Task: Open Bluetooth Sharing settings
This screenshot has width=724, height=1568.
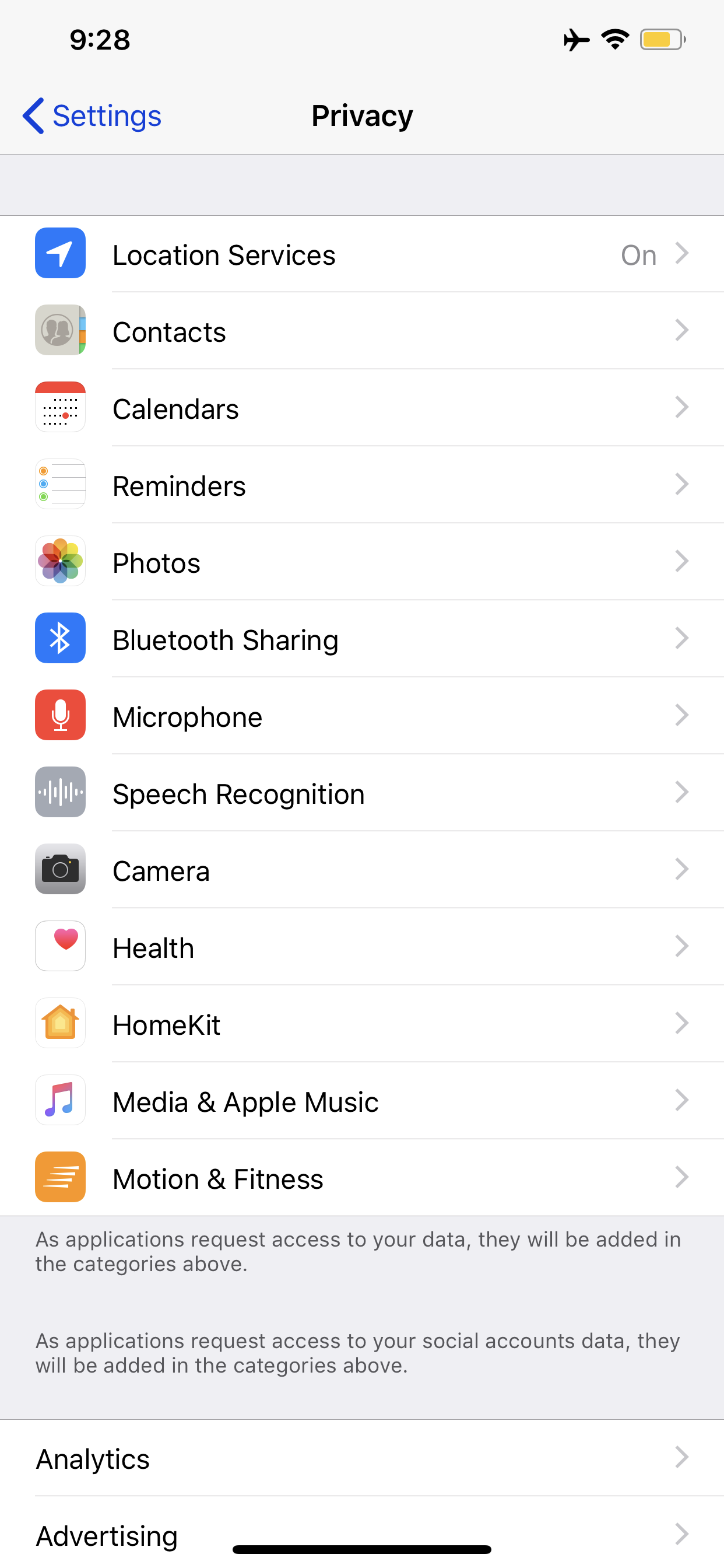Action: point(362,639)
